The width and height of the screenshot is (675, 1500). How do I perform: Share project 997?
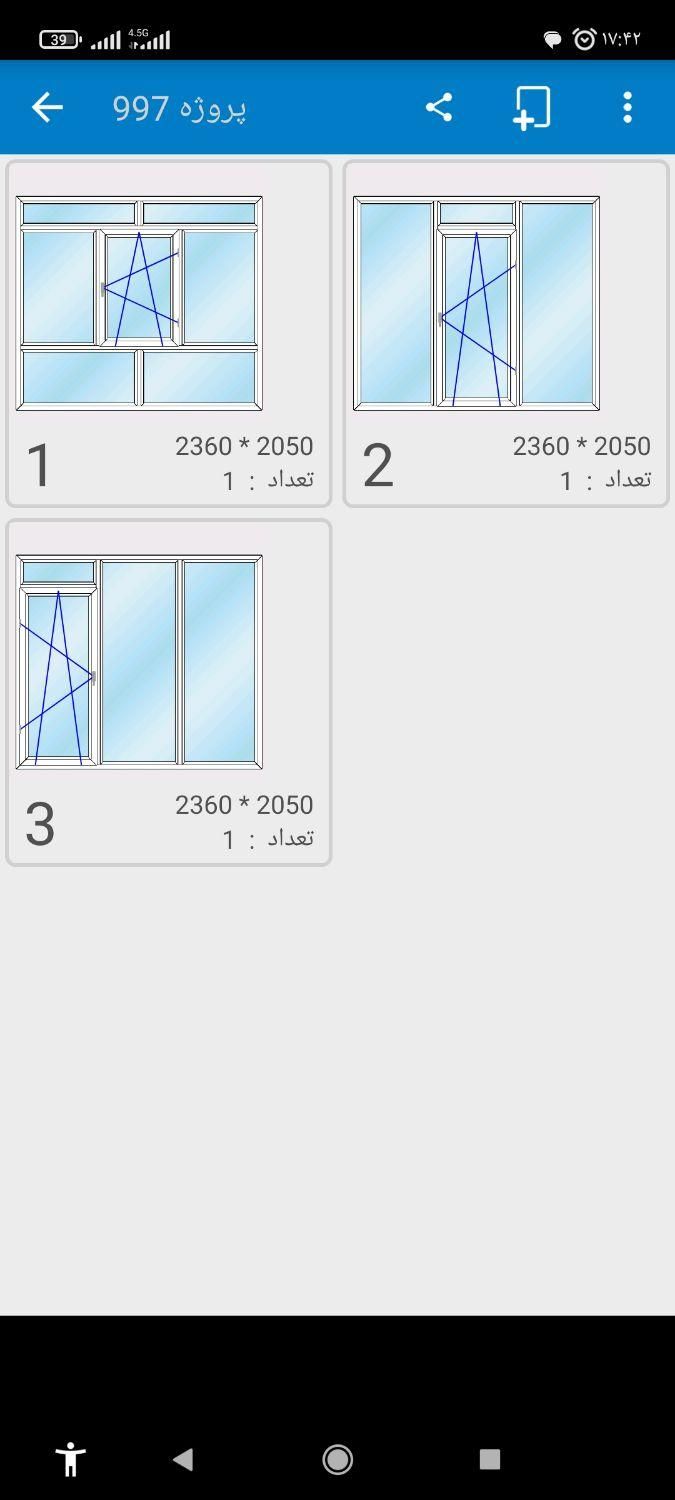coord(439,107)
